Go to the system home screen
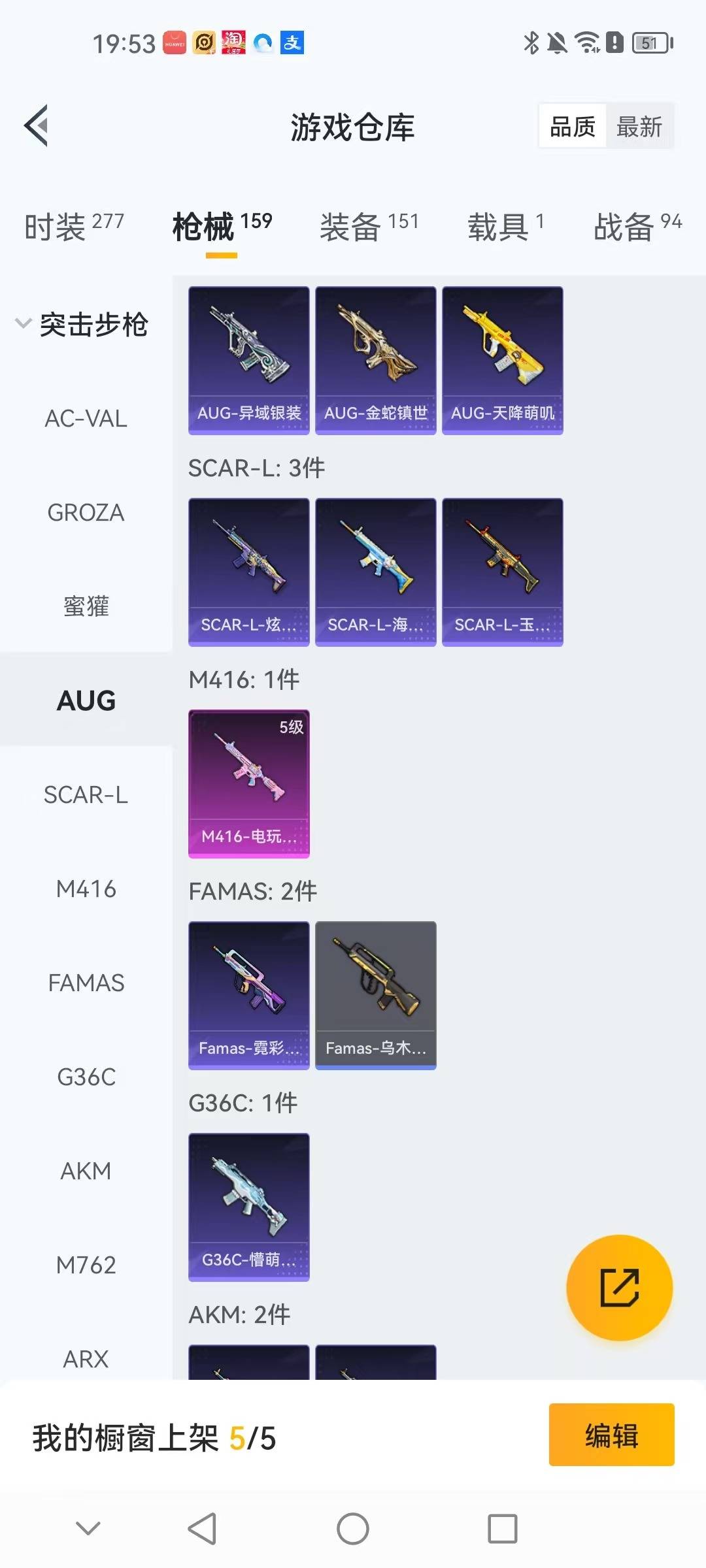Viewport: 706px width, 1568px height. click(353, 1529)
